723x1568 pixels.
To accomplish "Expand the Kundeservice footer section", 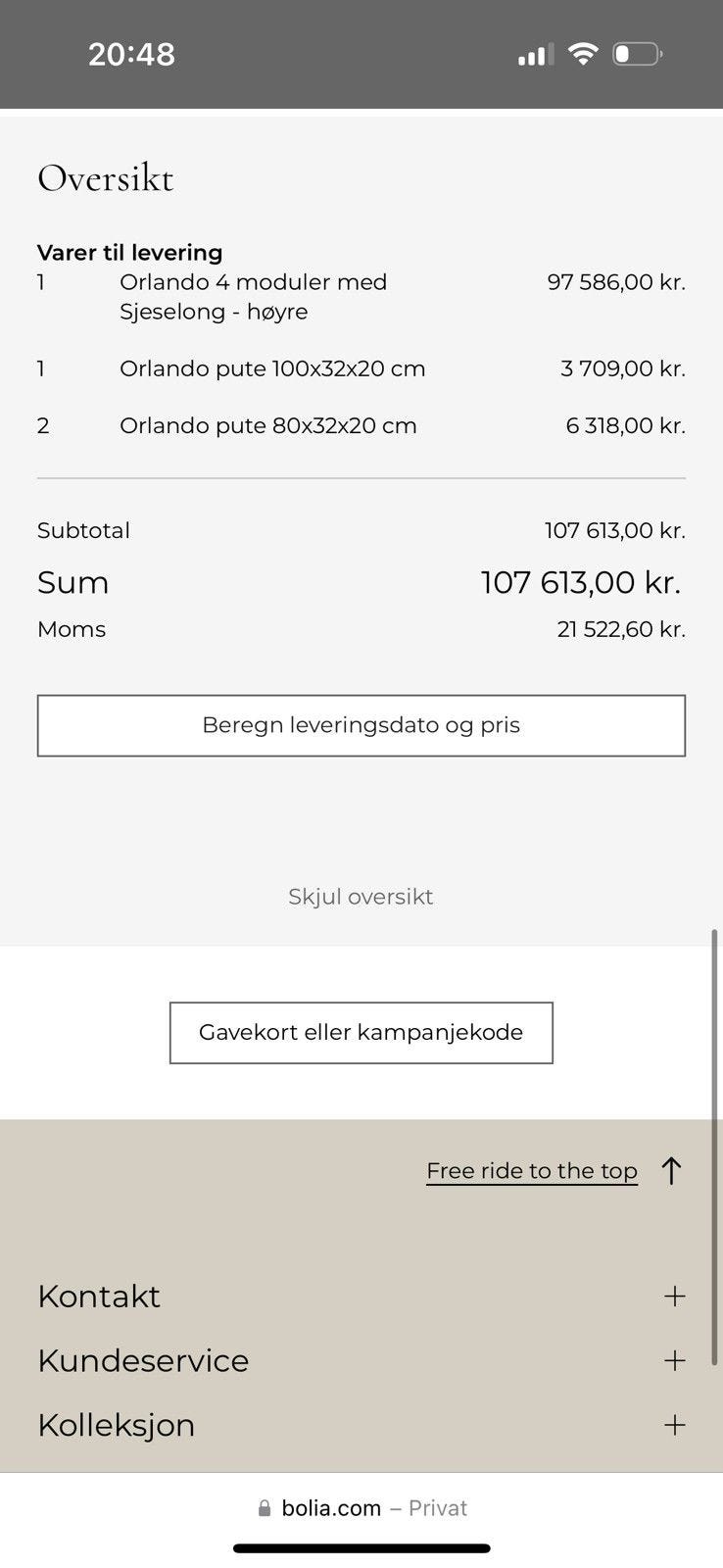I will (361, 1360).
